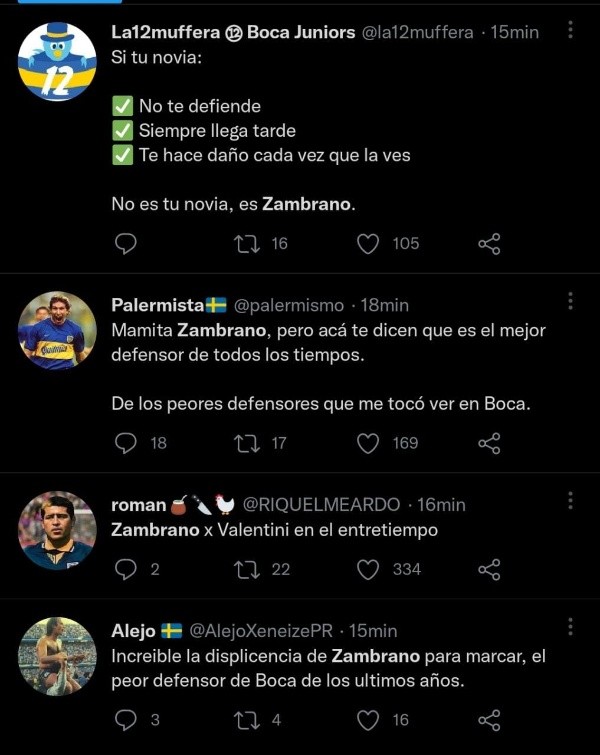The height and width of the screenshot is (755, 600).
Task: Like La12muffera's tweet
Action: click(369, 243)
